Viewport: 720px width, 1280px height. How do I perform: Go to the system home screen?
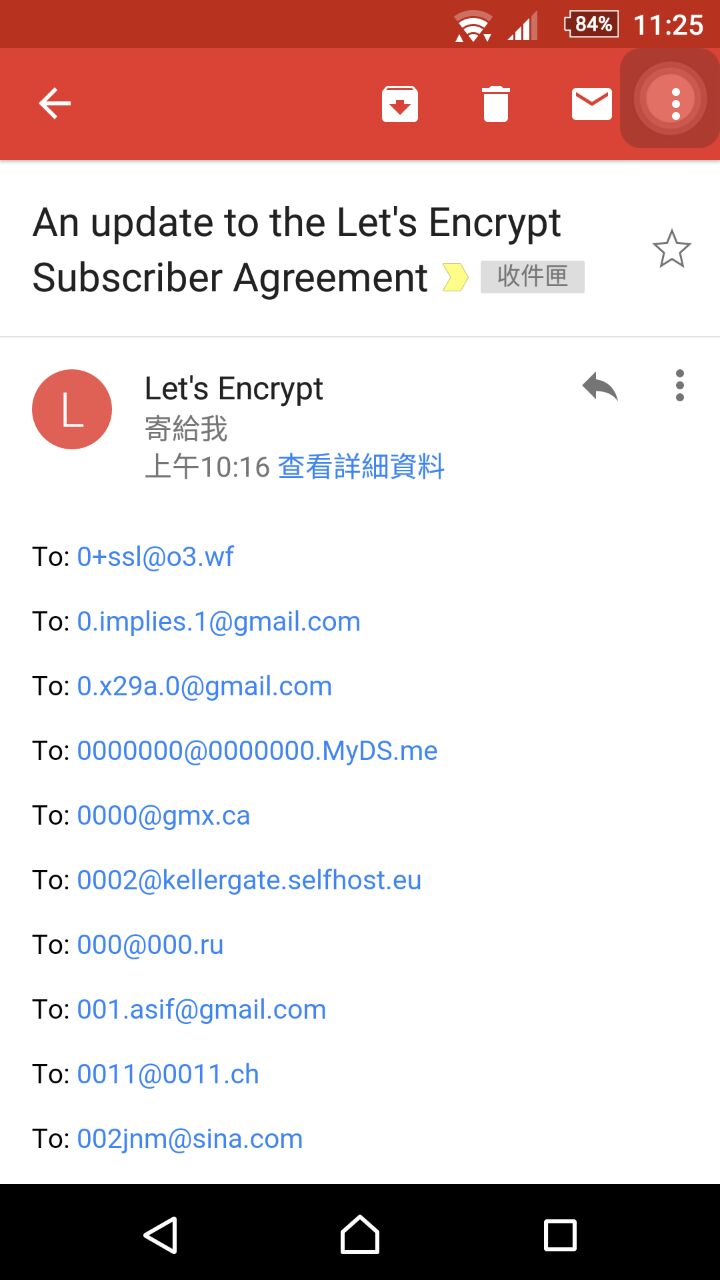coord(360,1235)
